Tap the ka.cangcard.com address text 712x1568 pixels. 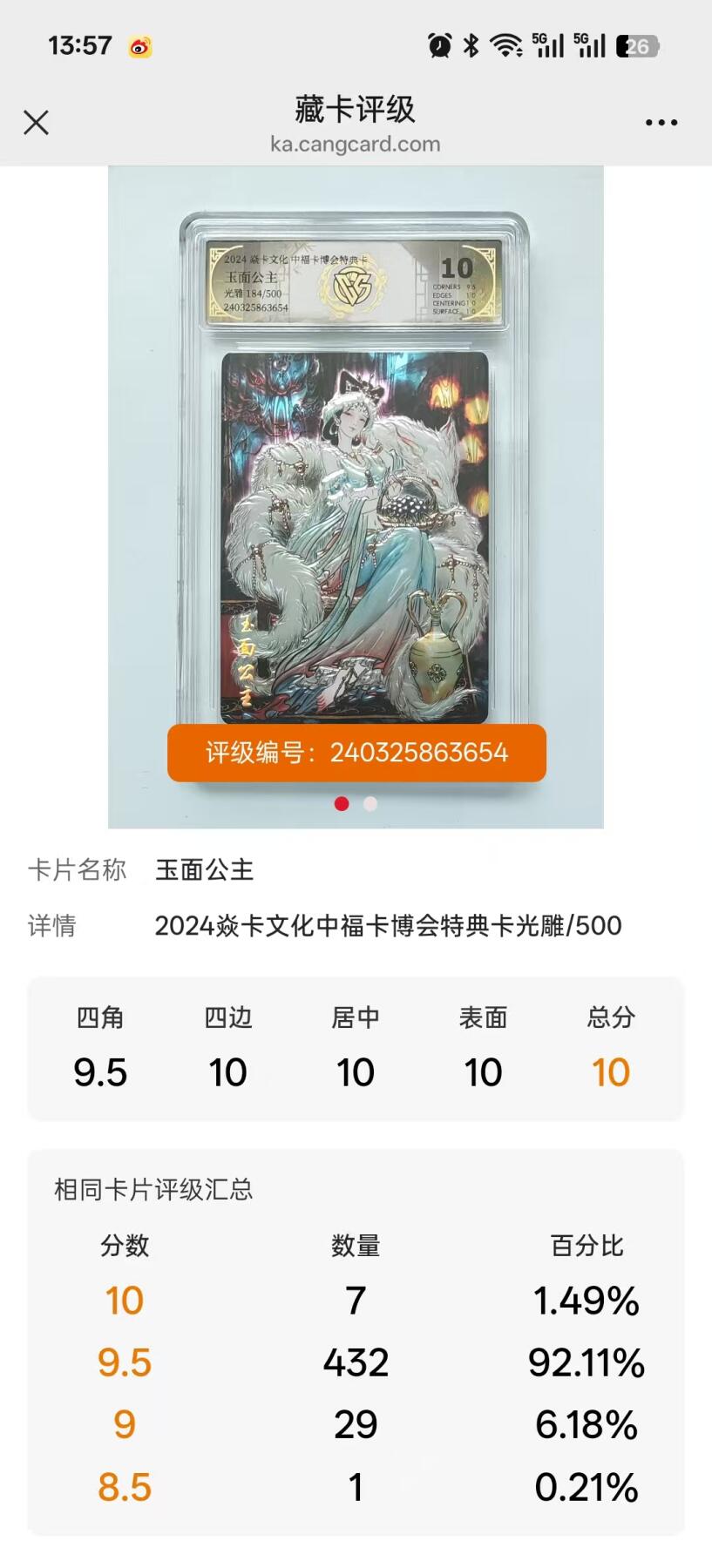point(355,145)
